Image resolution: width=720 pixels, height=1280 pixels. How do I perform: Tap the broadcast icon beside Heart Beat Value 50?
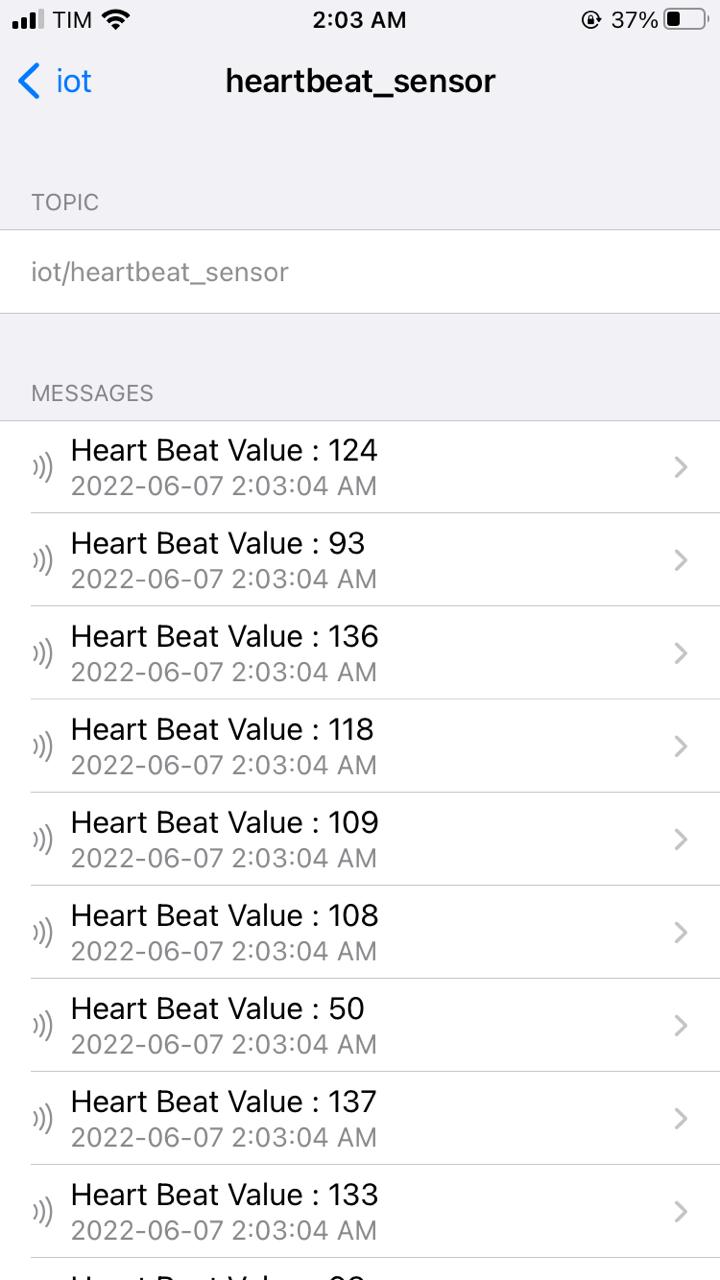[x=40, y=1025]
